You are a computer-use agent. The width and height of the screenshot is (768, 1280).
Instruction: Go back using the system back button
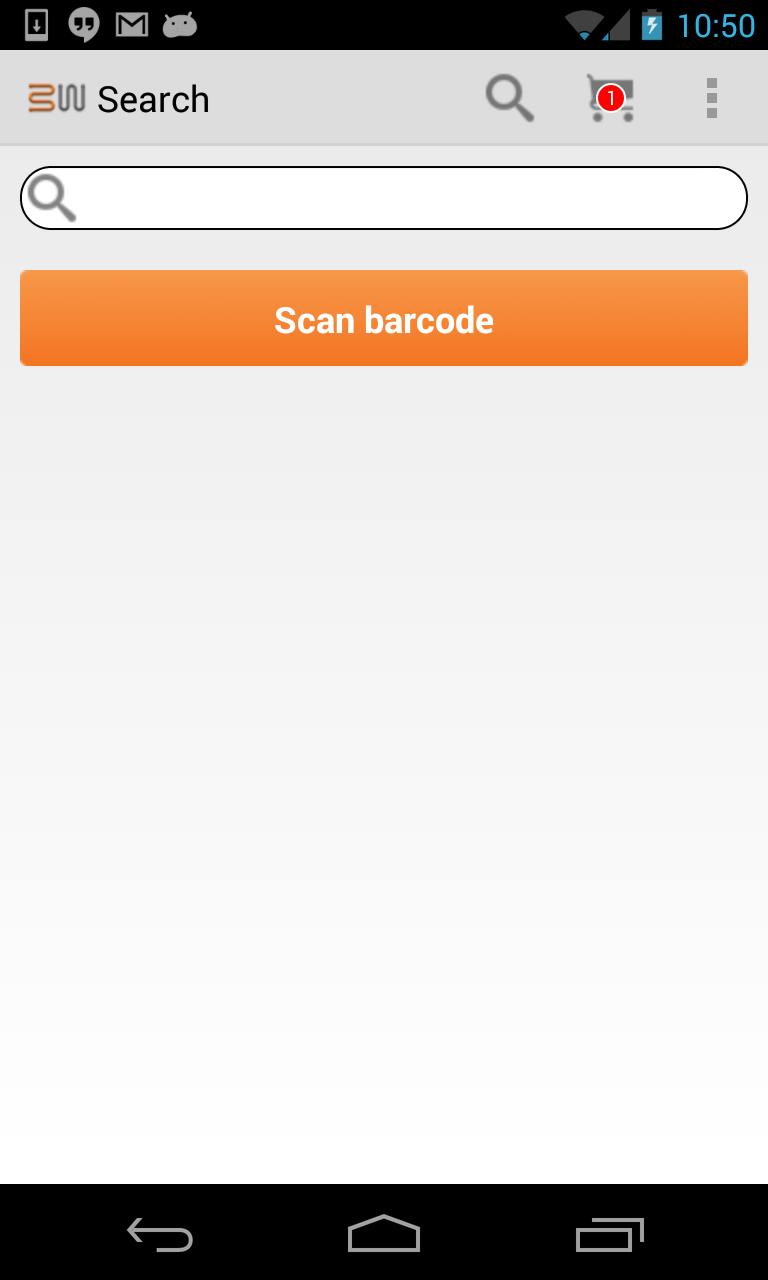click(x=160, y=1235)
